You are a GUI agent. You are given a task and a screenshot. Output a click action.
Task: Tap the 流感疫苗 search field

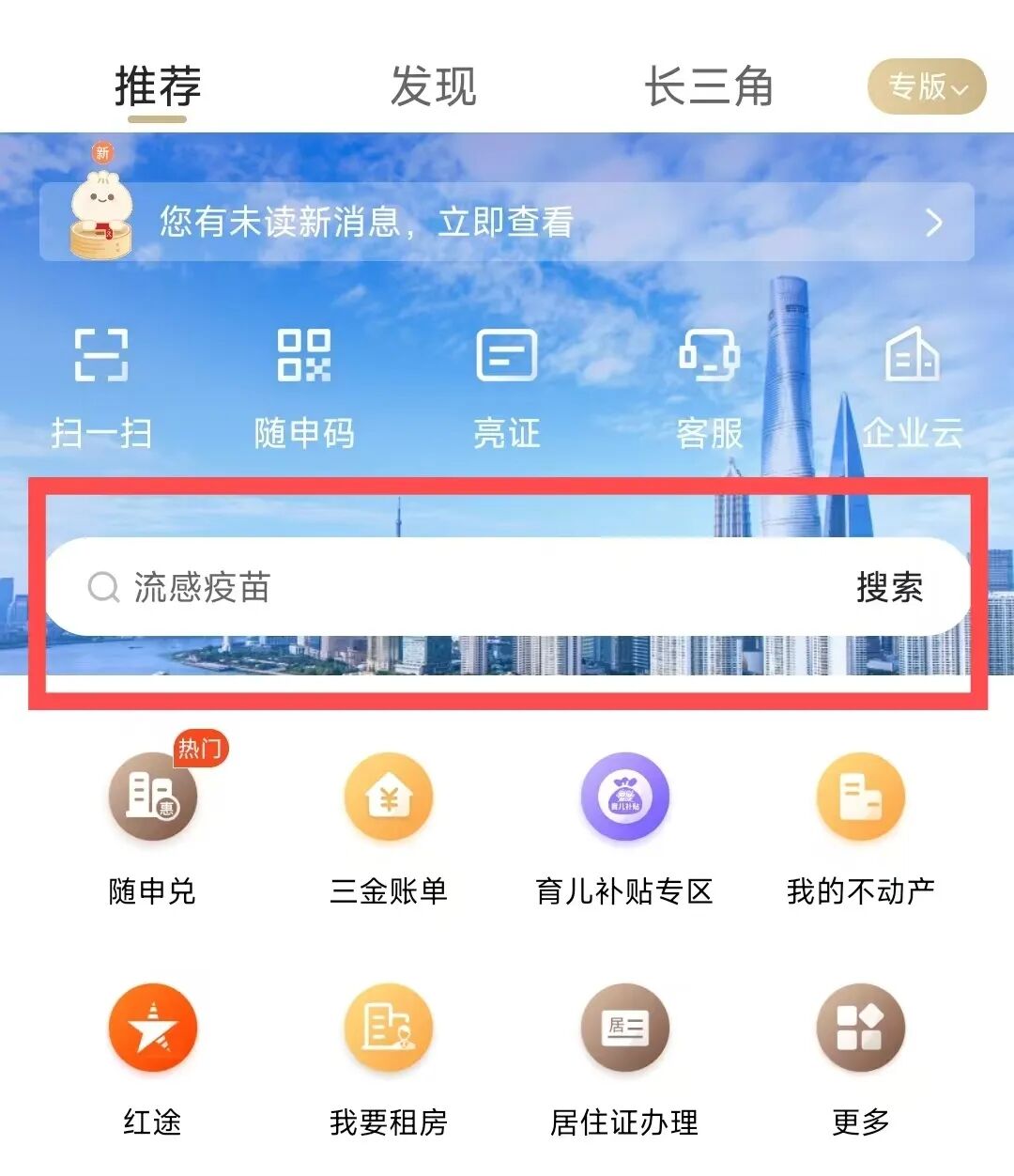tap(451, 588)
